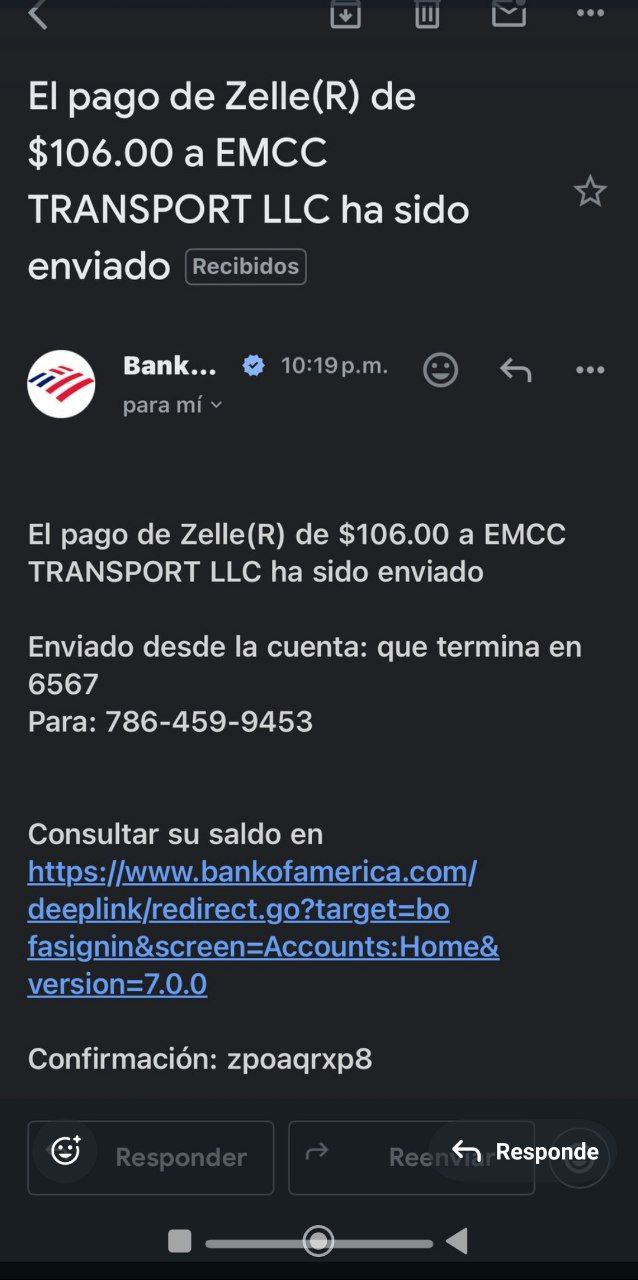The image size is (638, 1280).
Task: Reply using the arrow beside the sender
Action: coord(515,370)
